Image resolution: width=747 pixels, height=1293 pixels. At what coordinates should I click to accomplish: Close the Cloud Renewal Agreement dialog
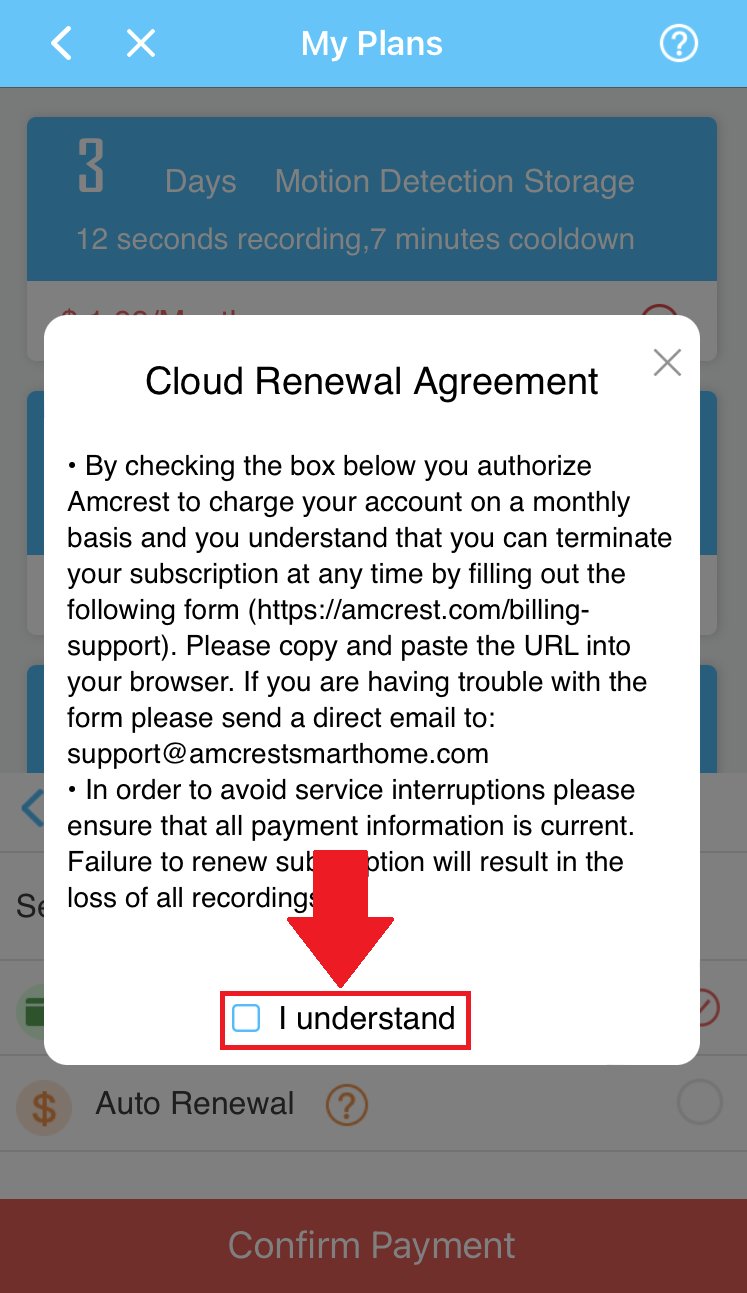point(667,363)
